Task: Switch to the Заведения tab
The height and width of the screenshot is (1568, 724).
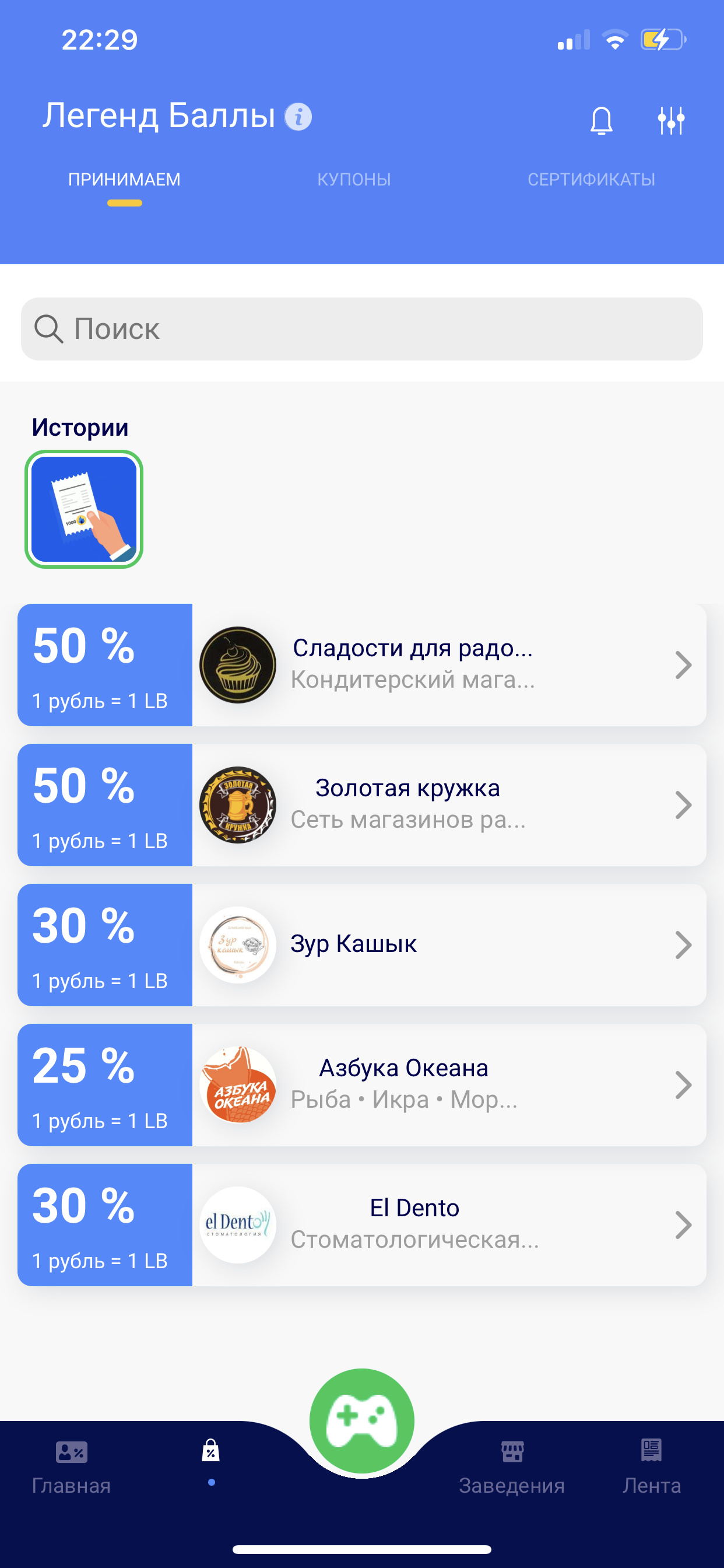Action: tap(512, 1467)
